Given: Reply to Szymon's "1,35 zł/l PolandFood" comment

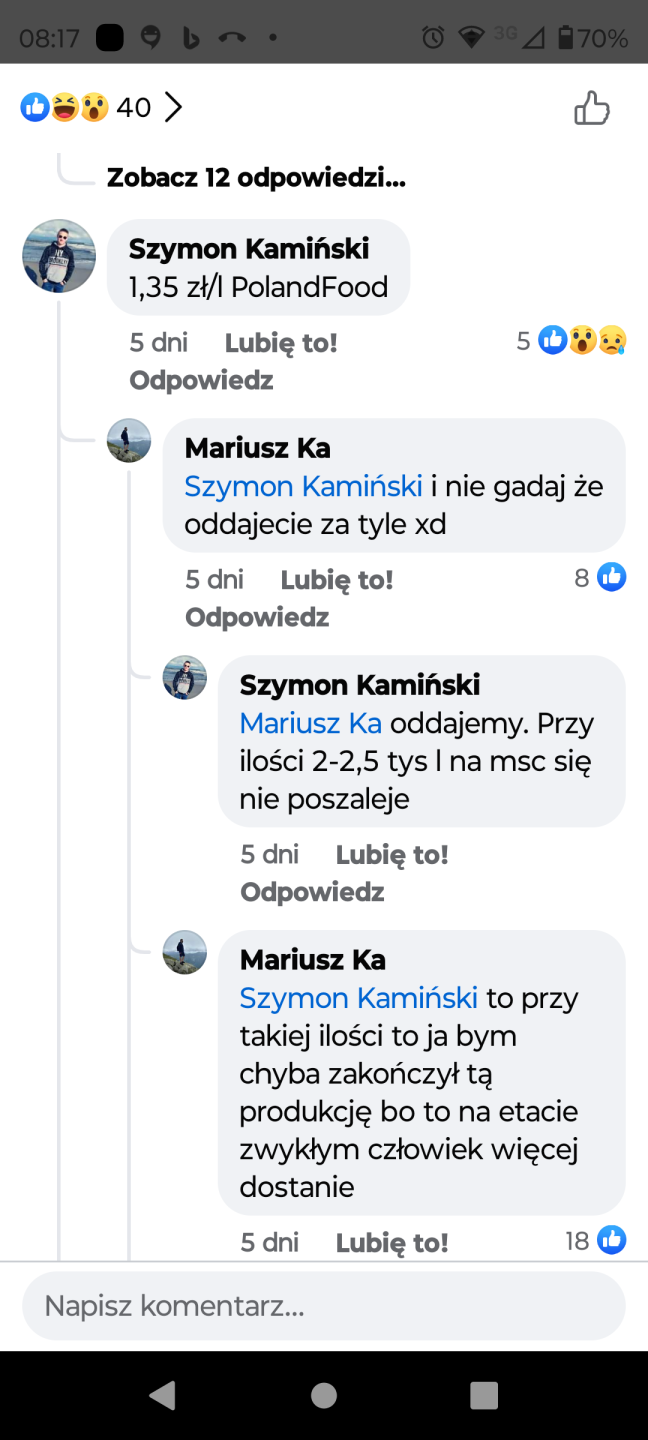Looking at the screenshot, I should coord(201,380).
